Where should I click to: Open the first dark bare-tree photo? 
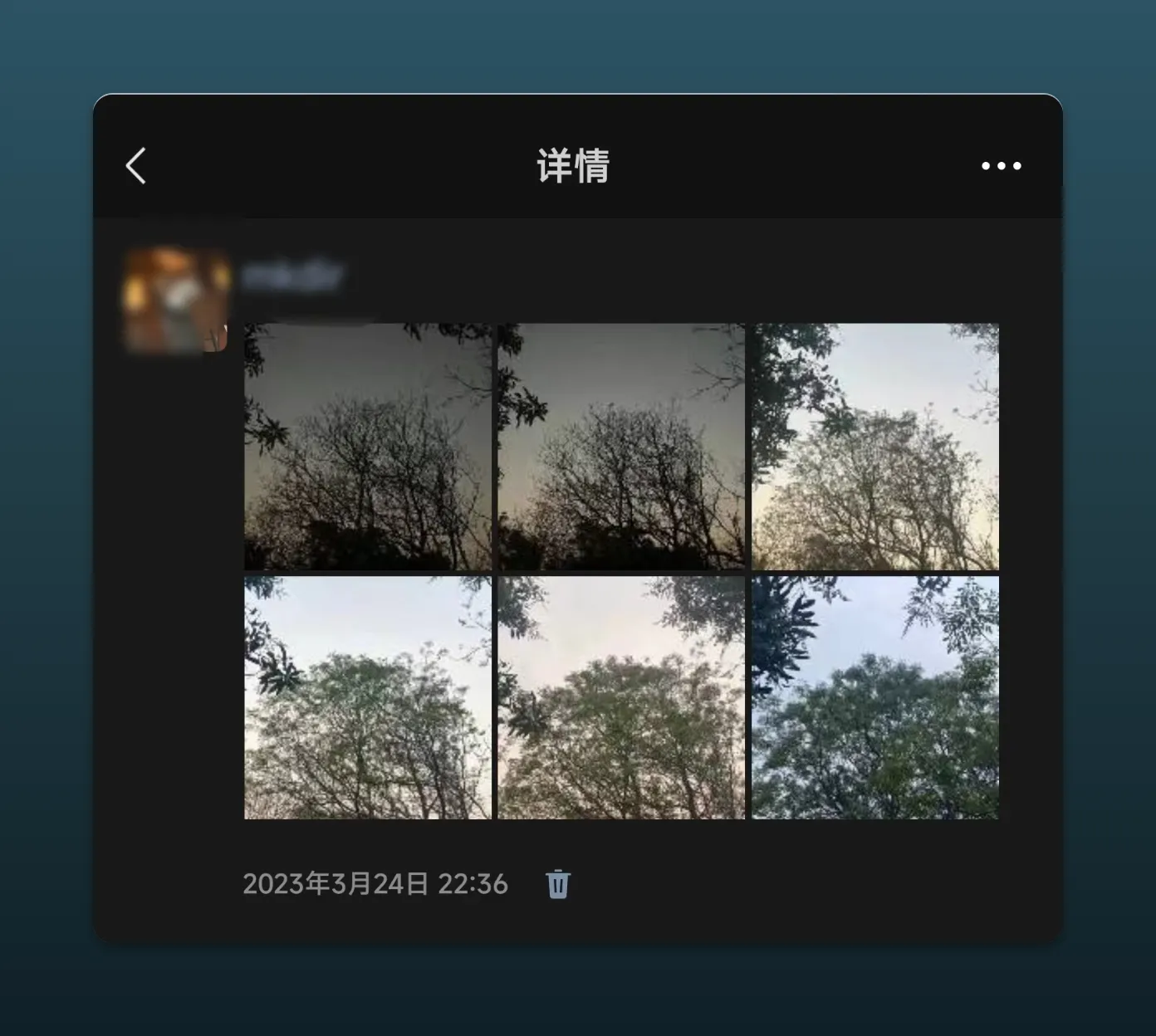[x=368, y=447]
